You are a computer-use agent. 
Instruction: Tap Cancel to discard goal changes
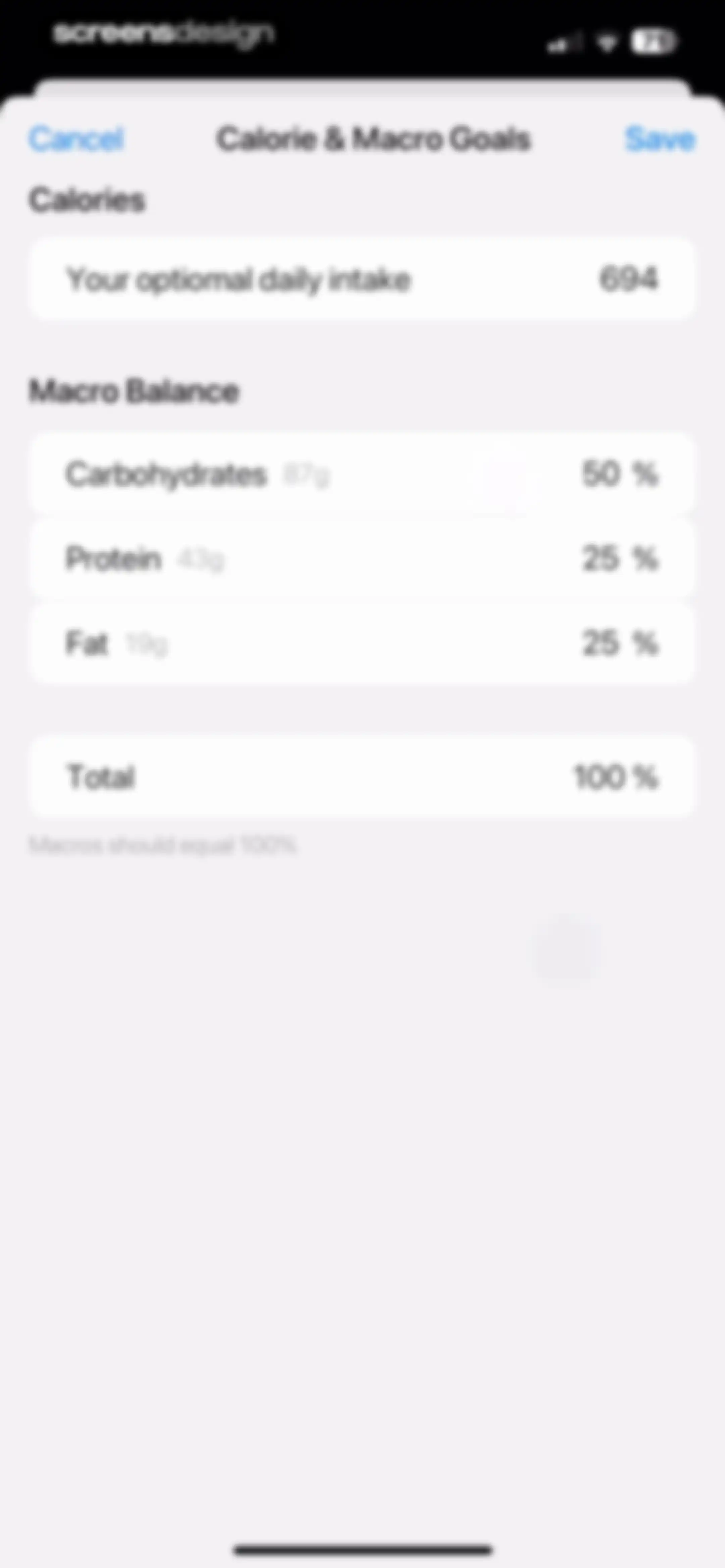[76, 139]
